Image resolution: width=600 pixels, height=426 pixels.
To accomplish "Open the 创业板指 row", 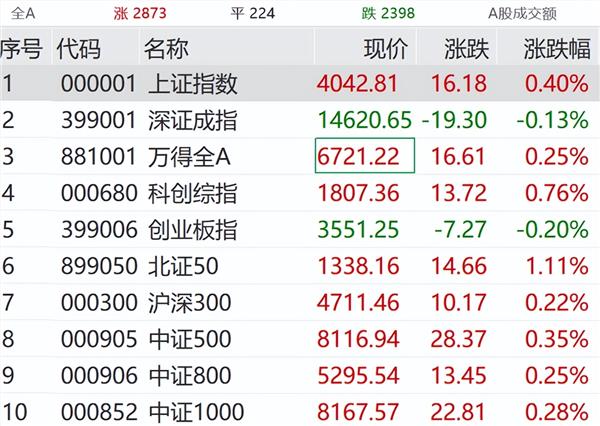I will [x=188, y=229].
